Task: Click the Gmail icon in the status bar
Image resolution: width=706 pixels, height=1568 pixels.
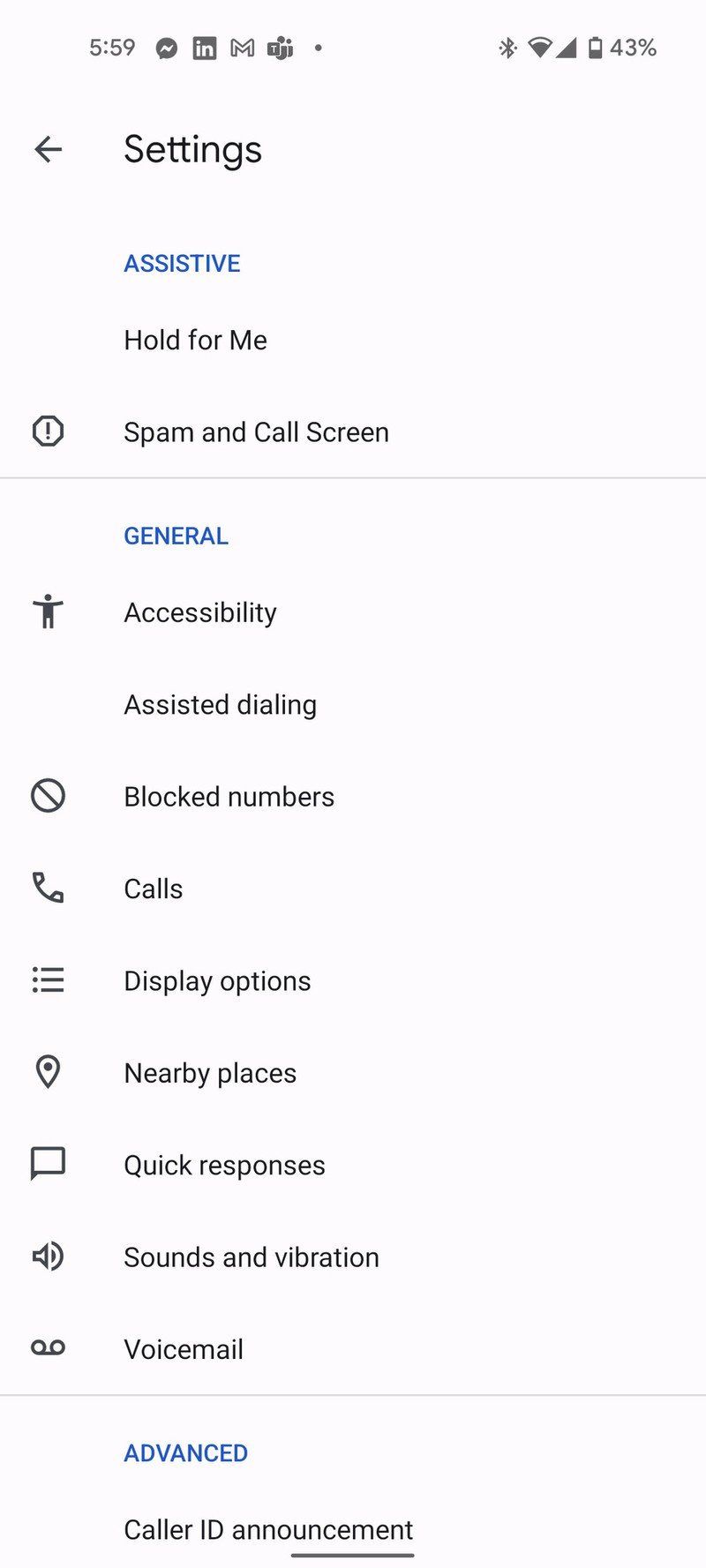Action: pos(241,49)
